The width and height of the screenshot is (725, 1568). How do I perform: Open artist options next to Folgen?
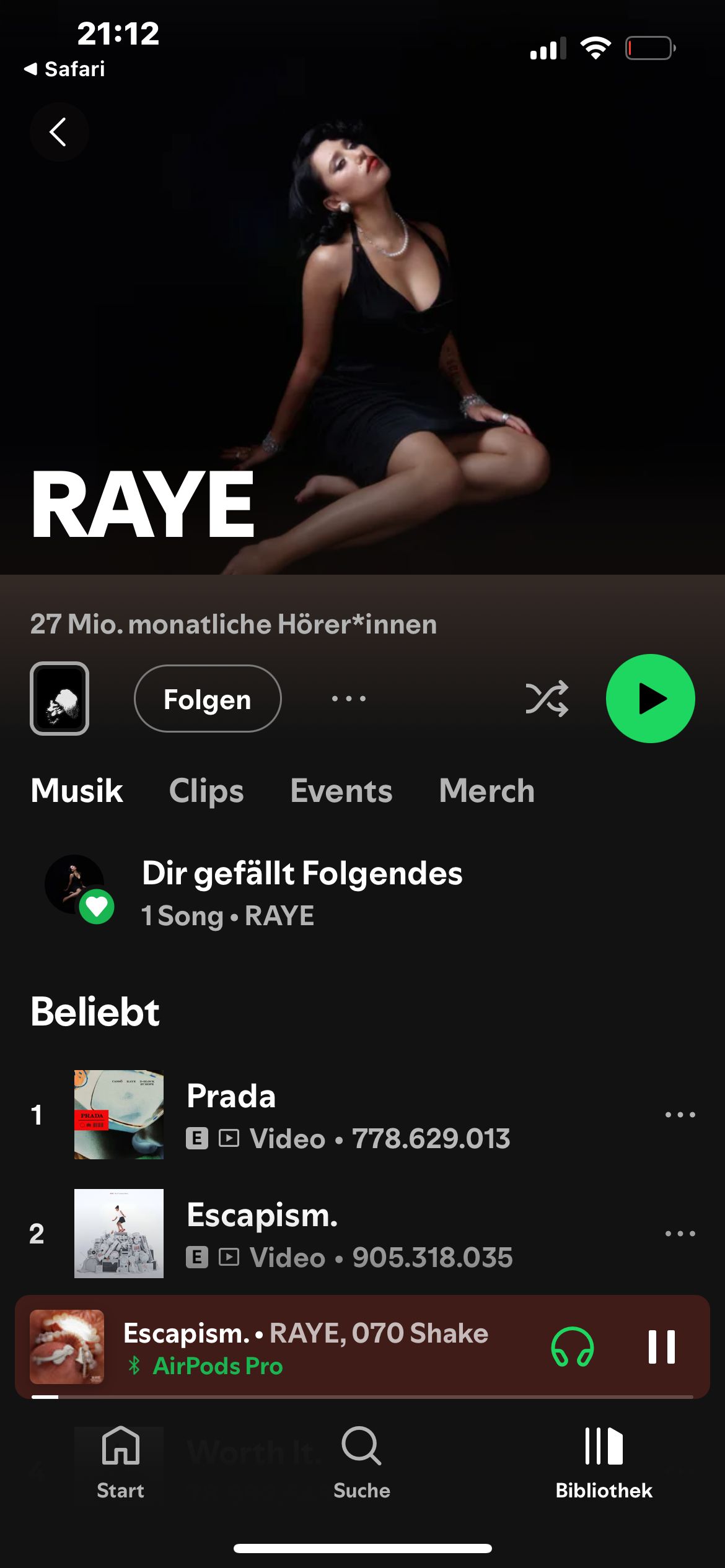pos(348,699)
